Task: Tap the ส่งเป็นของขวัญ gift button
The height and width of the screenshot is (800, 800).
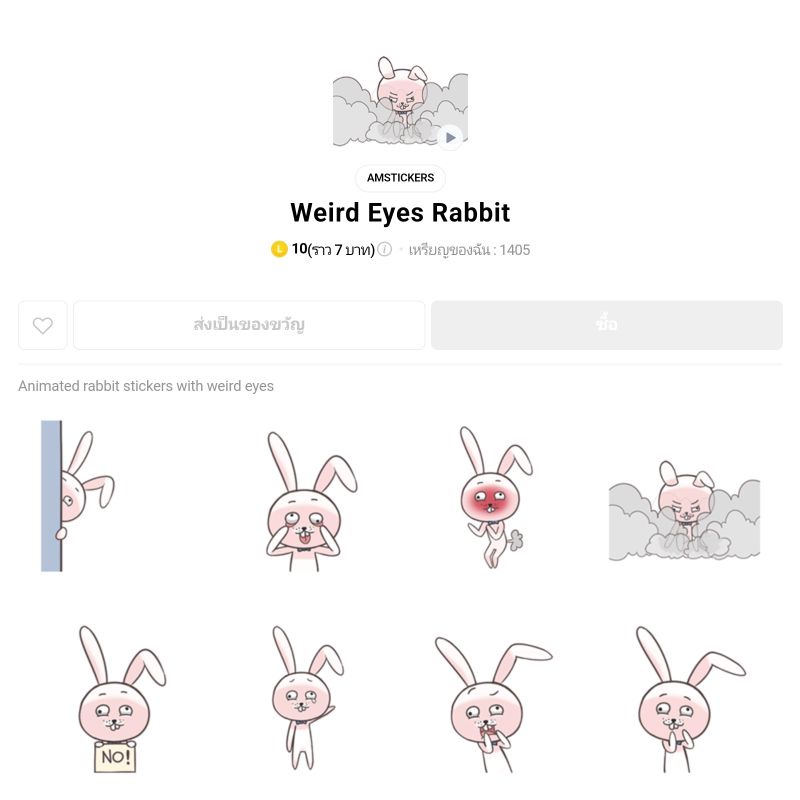Action: (x=249, y=325)
